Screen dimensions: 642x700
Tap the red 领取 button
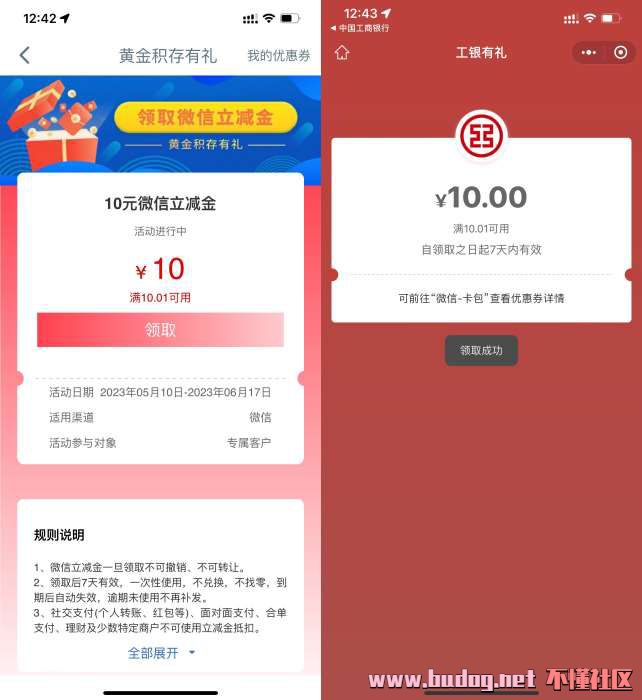pyautogui.click(x=160, y=330)
